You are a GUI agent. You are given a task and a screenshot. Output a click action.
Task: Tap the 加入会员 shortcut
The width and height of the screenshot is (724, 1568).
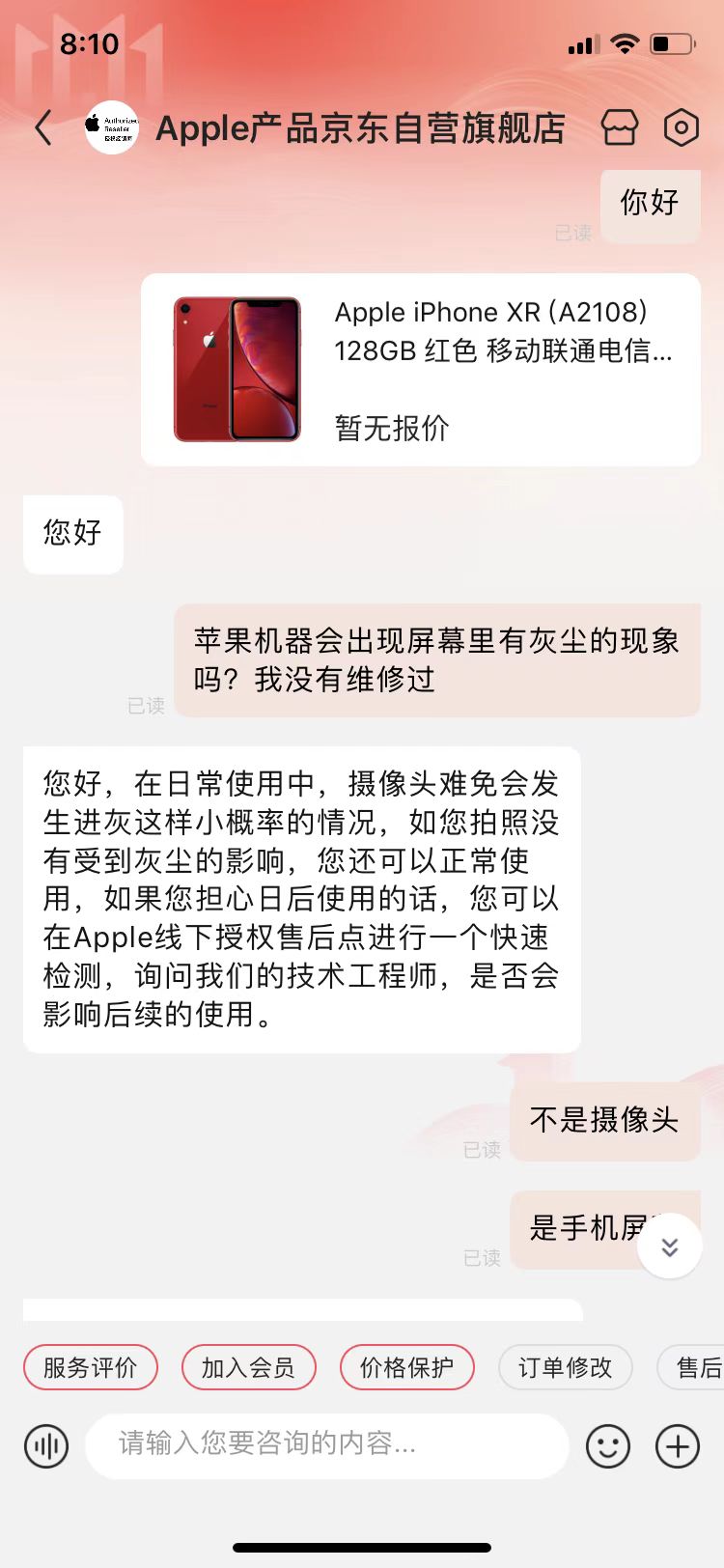coord(248,1367)
